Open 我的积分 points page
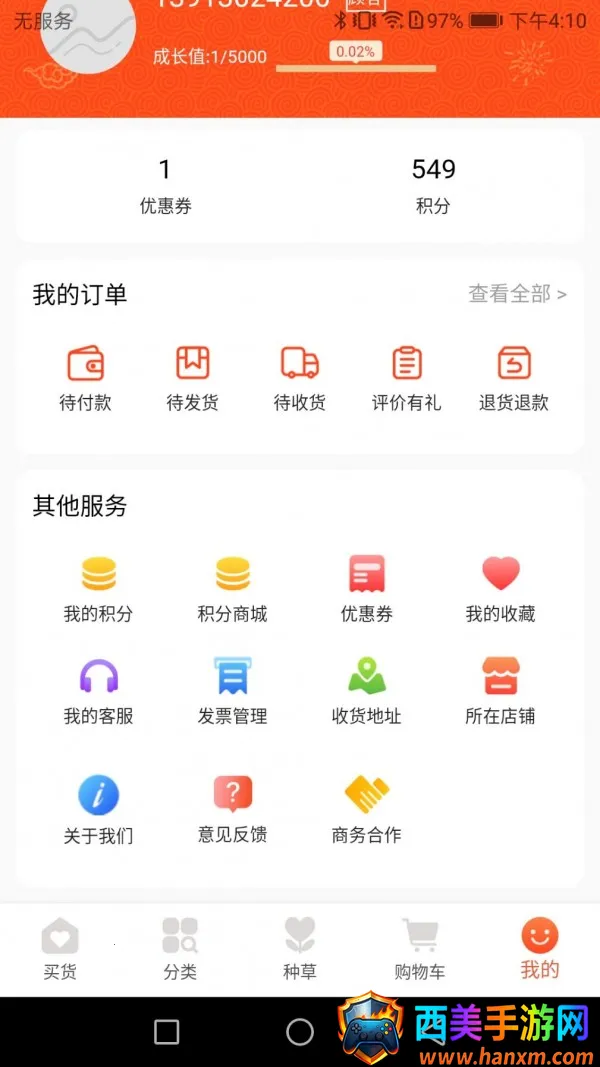 click(x=98, y=589)
